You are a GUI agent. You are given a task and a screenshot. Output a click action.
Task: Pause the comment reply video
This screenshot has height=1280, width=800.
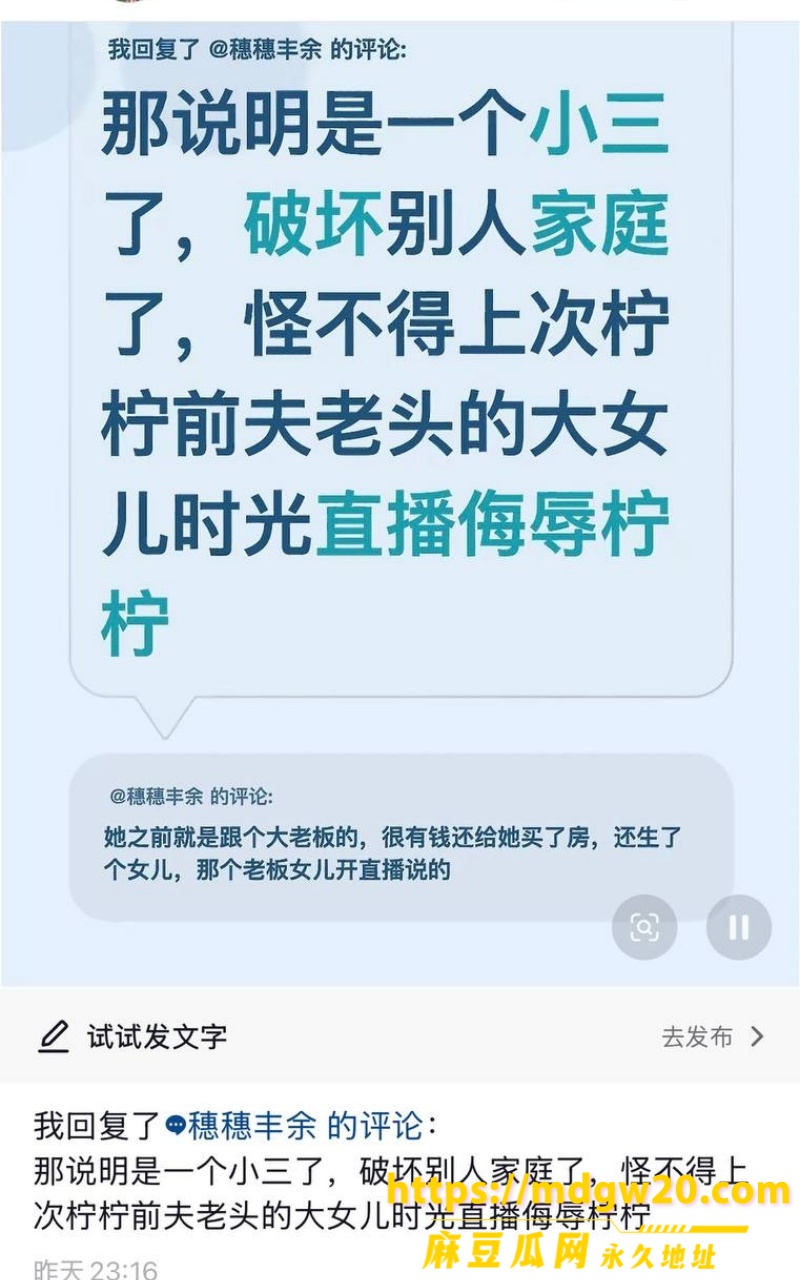click(x=738, y=928)
